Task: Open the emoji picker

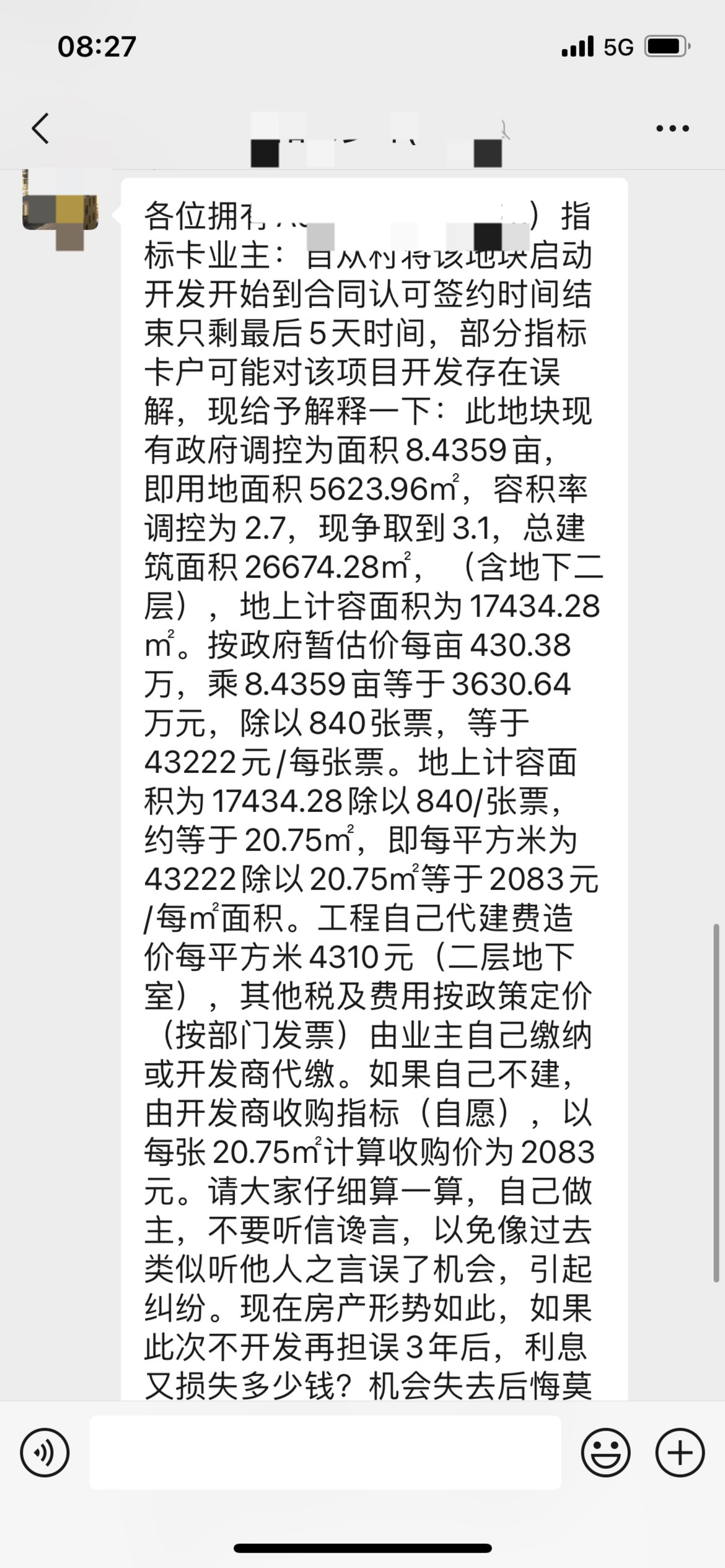Action: click(x=605, y=1452)
